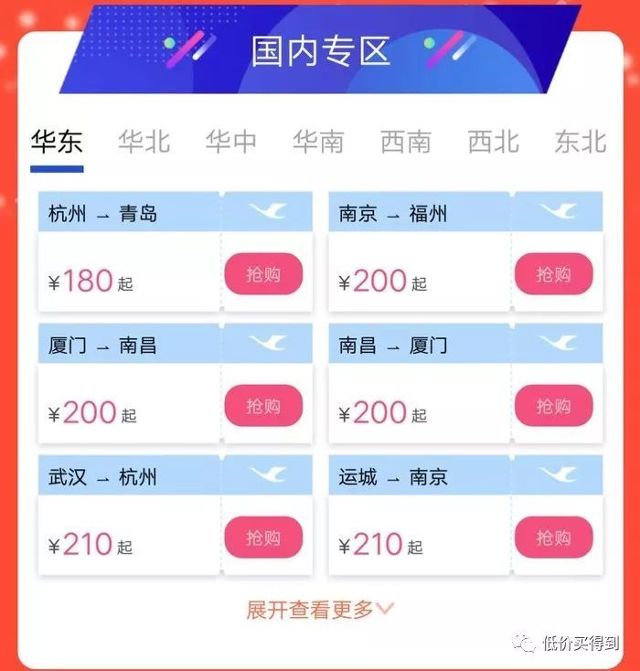Switch to the 华中 tab
This screenshot has width=640, height=671.
(231, 142)
